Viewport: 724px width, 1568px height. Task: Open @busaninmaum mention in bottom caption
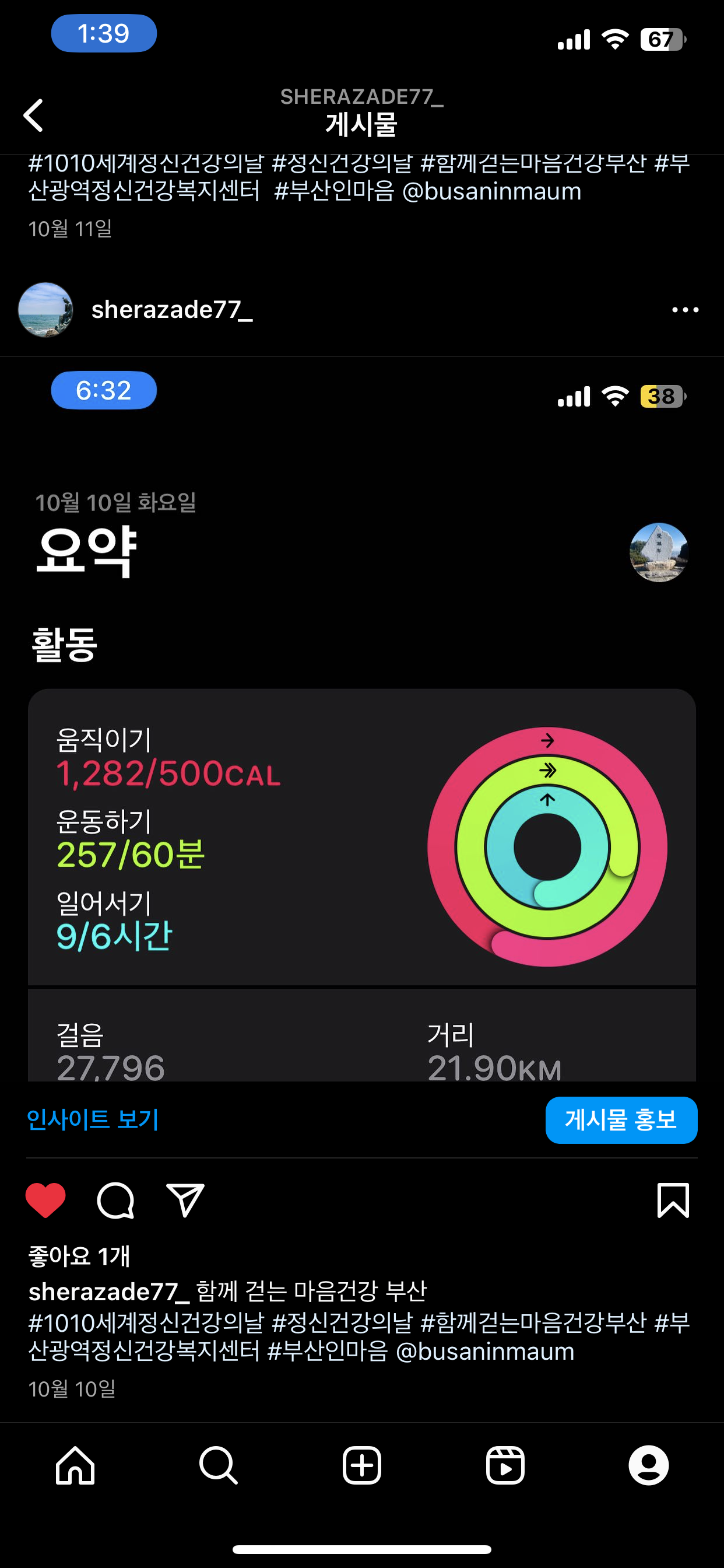click(484, 1350)
